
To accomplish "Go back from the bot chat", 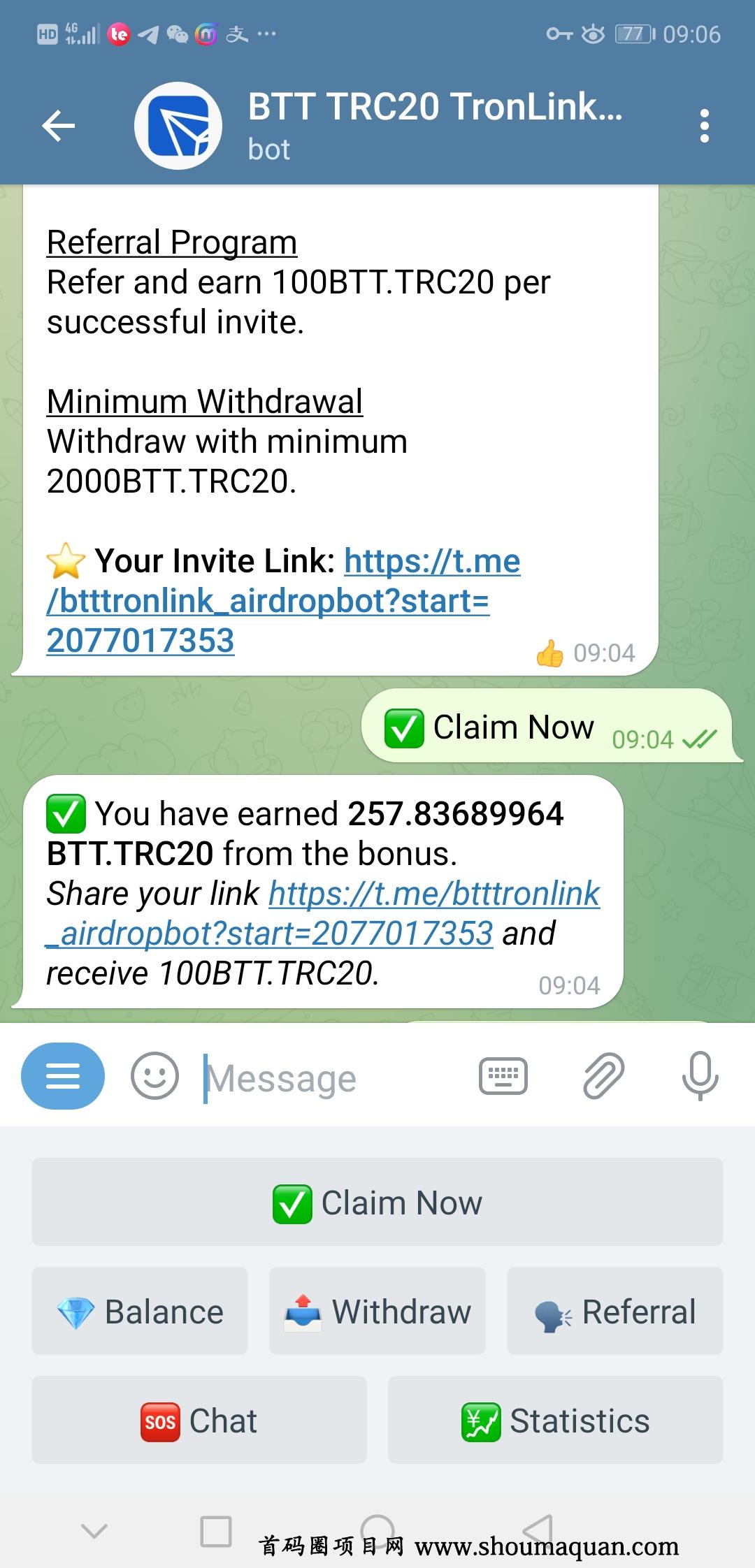I will [x=58, y=126].
